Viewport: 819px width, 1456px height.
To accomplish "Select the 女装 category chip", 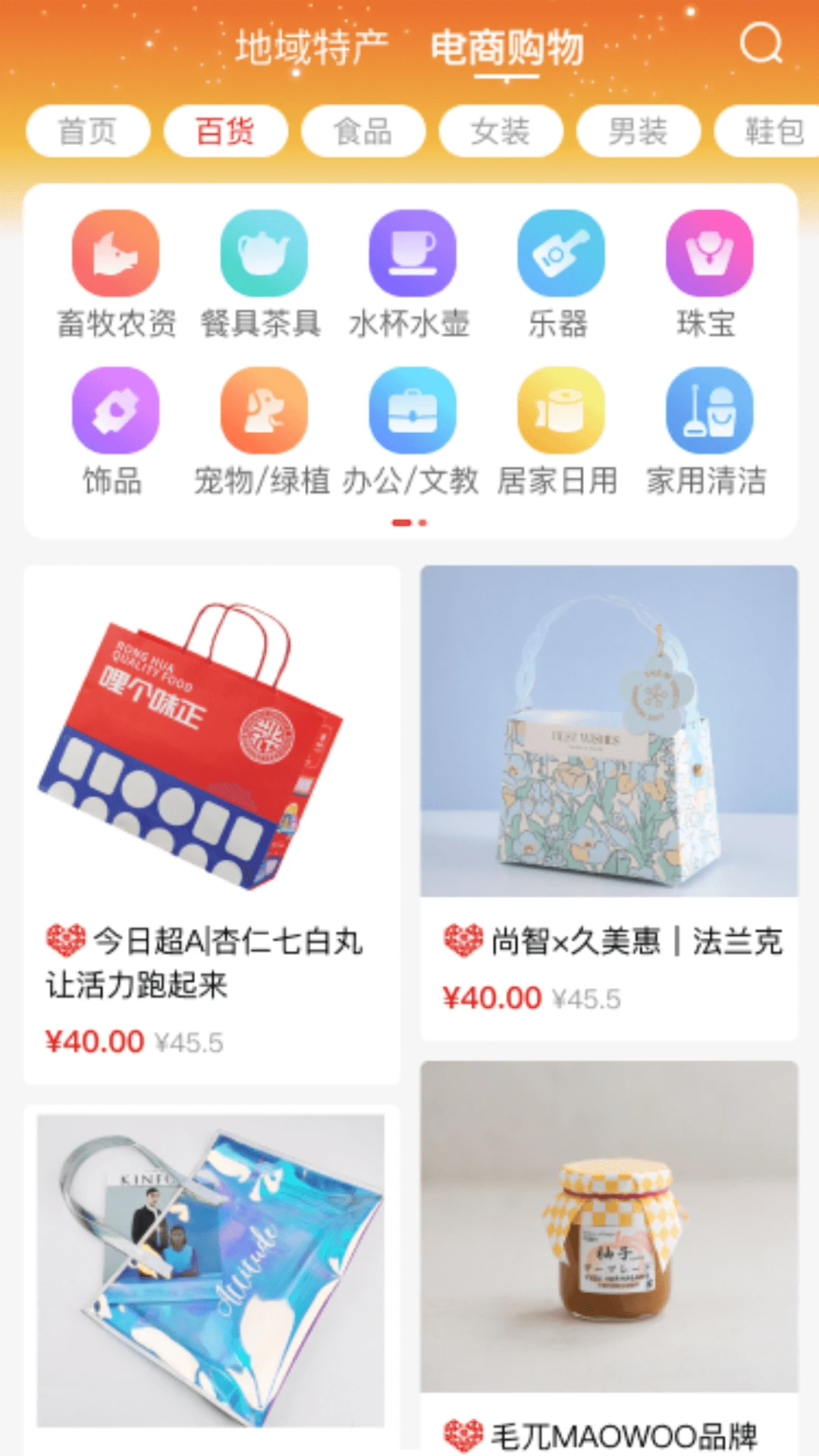I will click(501, 130).
